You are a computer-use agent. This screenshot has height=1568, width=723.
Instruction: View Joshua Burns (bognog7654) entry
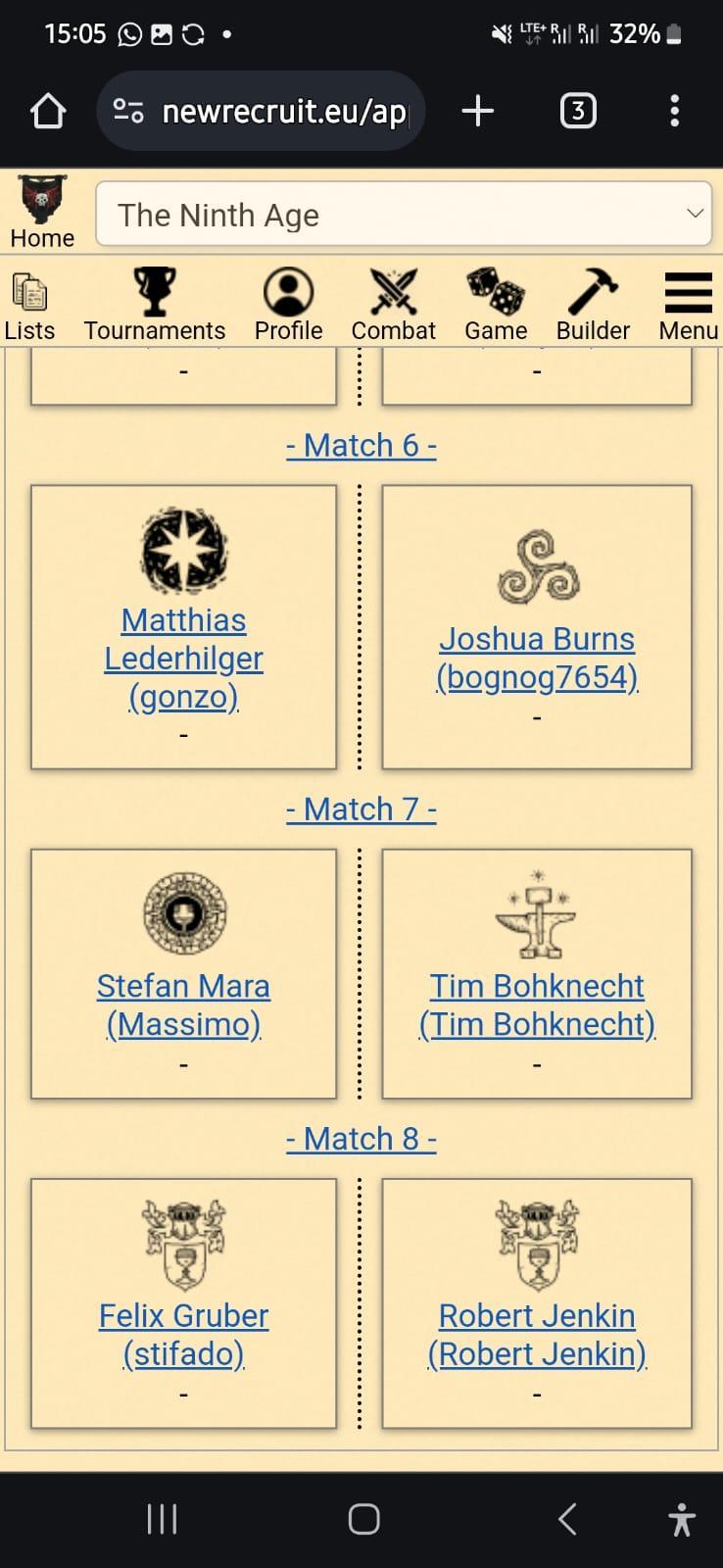coord(537,658)
